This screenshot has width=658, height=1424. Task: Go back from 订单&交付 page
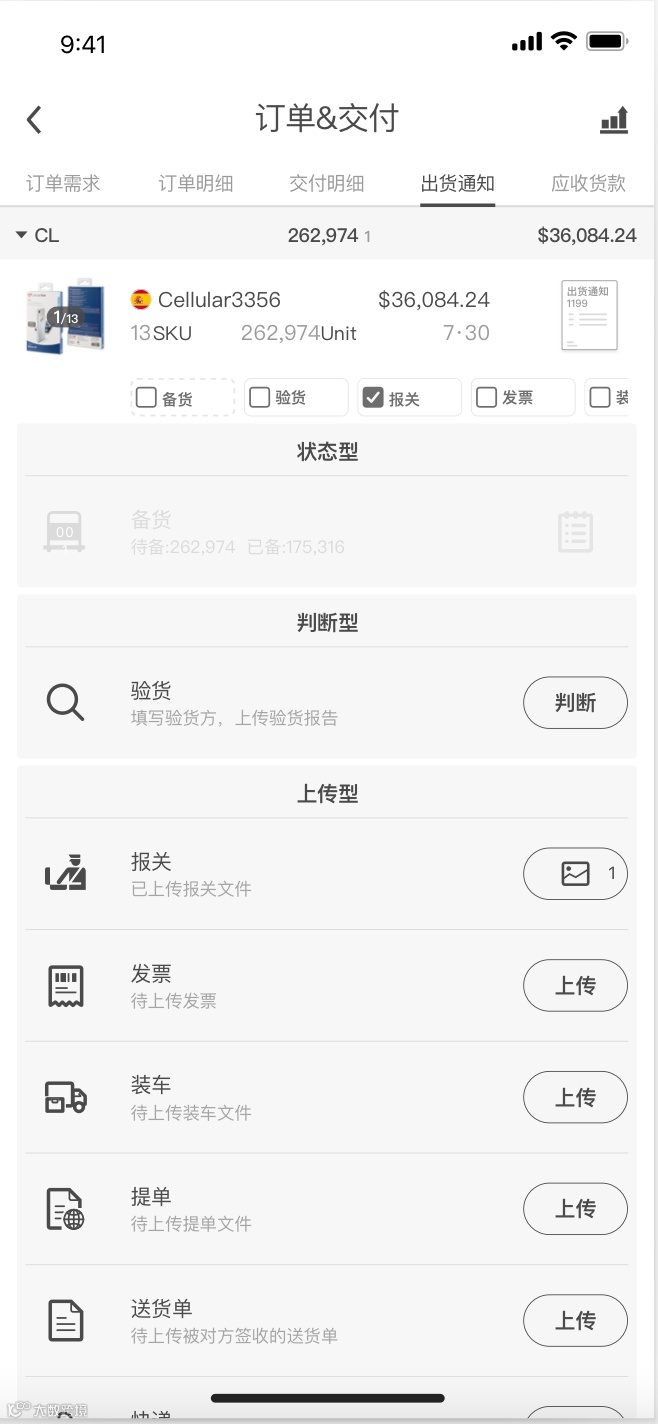point(34,120)
